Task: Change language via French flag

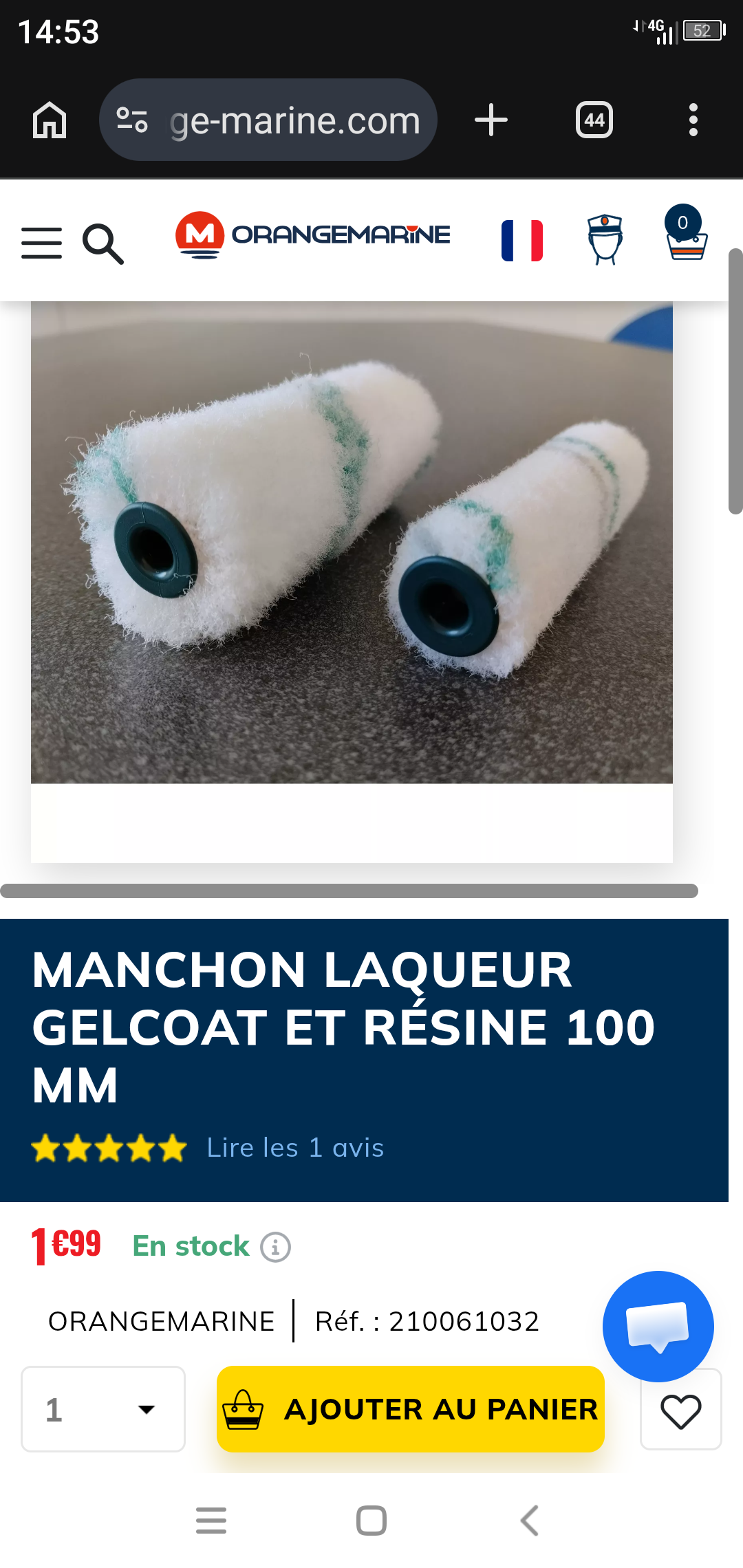Action: pos(522,241)
